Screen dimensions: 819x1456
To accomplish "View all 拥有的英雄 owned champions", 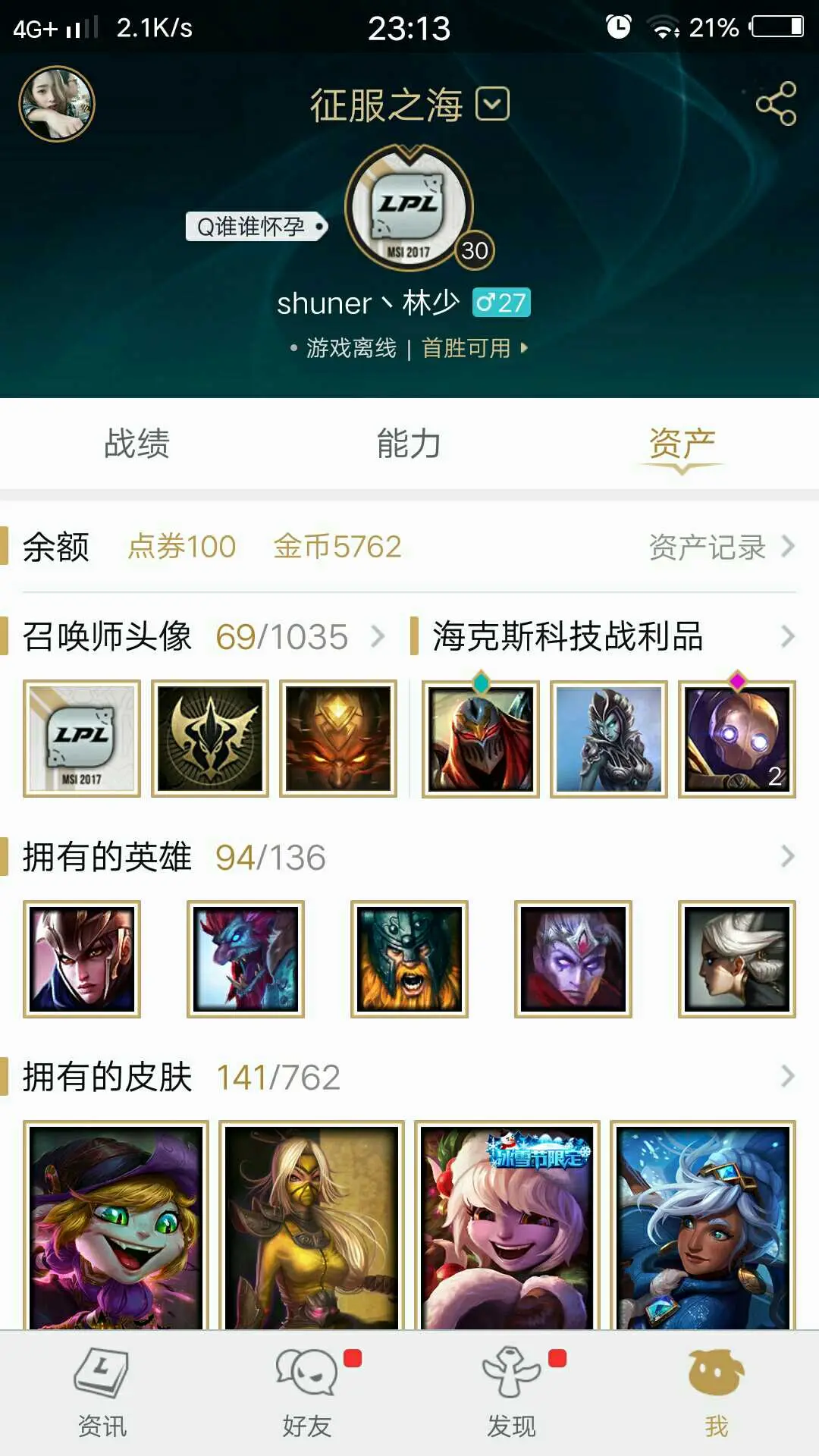I will [x=787, y=857].
